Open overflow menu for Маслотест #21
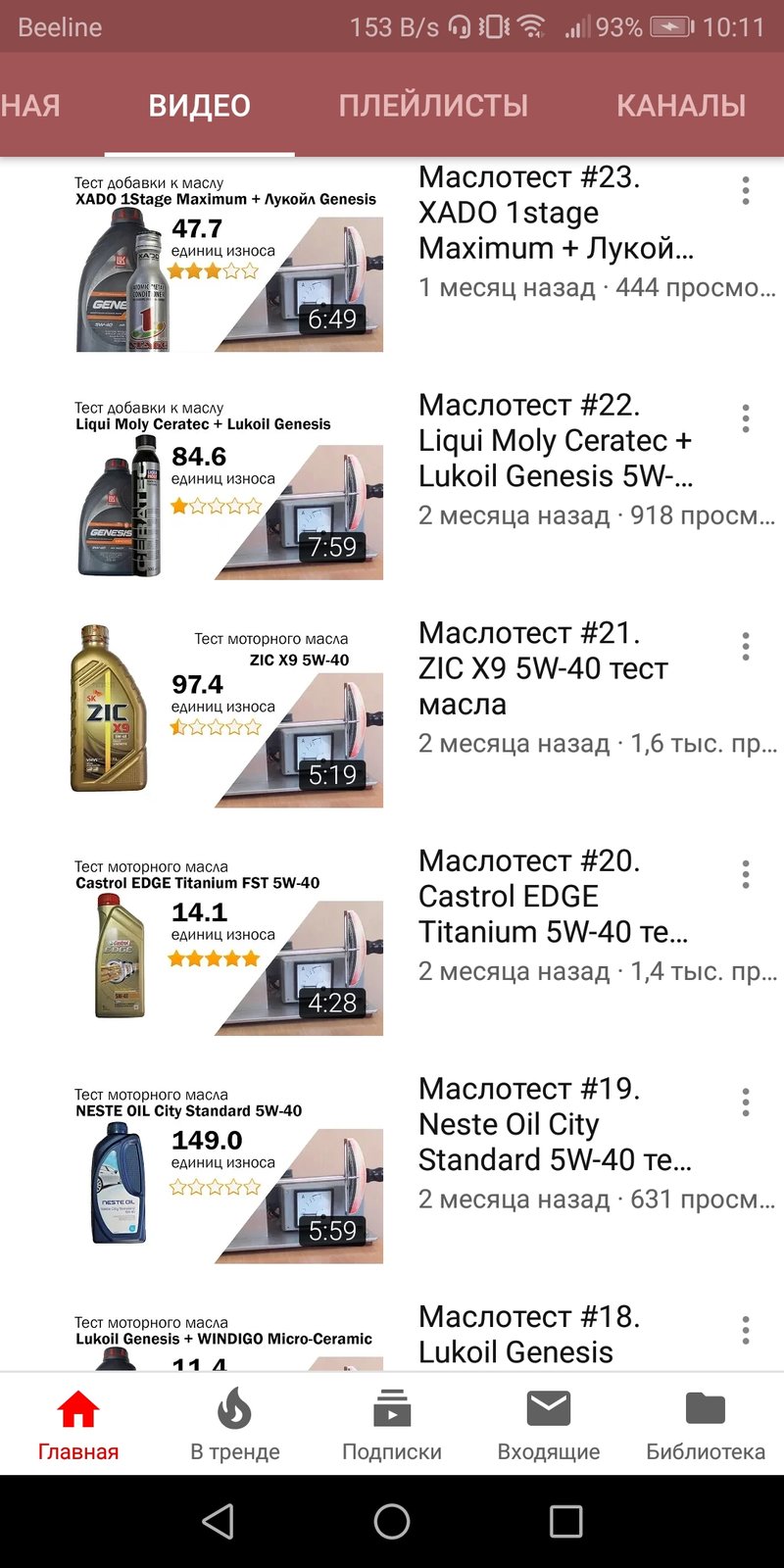Screen dimensions: 784x1568 746,646
